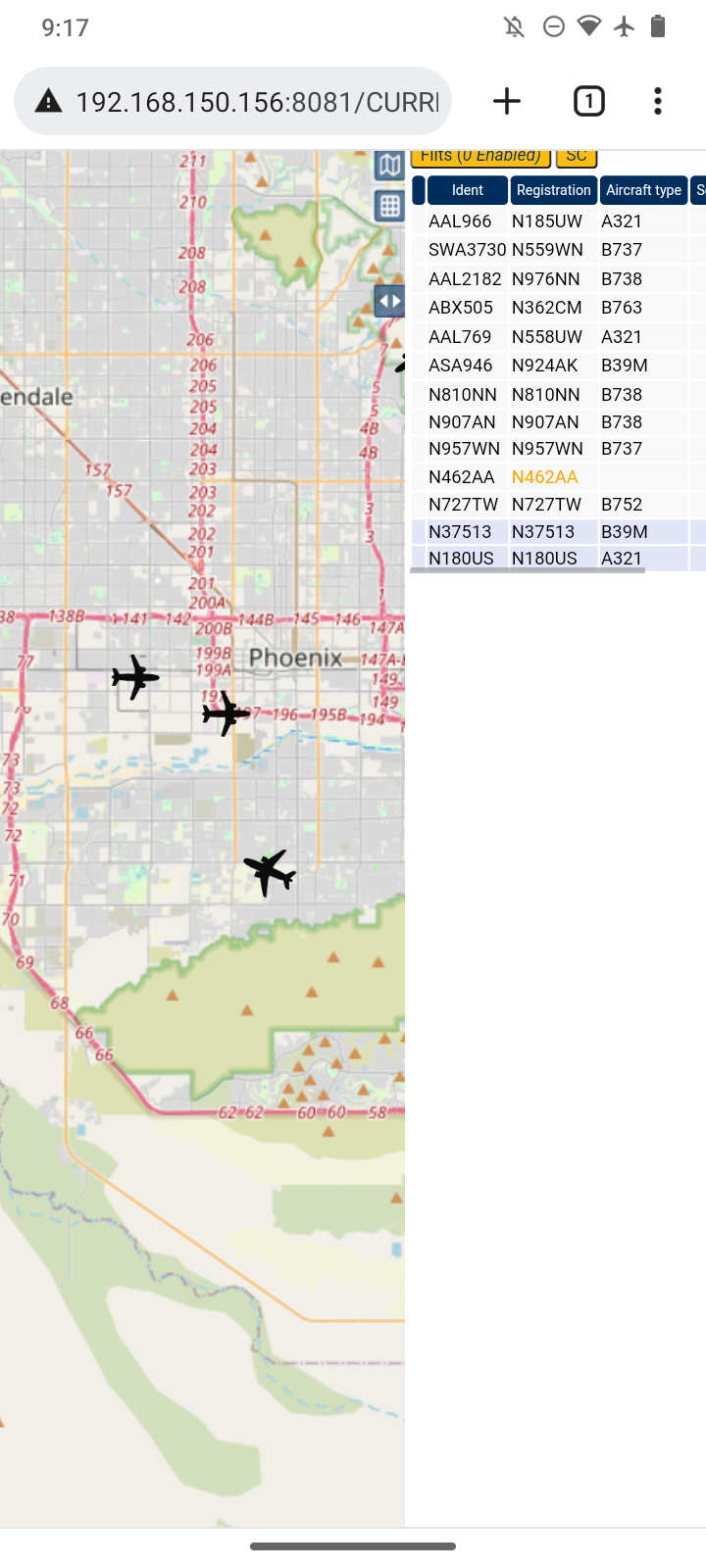Select the N727TW aircraft row

click(x=558, y=505)
